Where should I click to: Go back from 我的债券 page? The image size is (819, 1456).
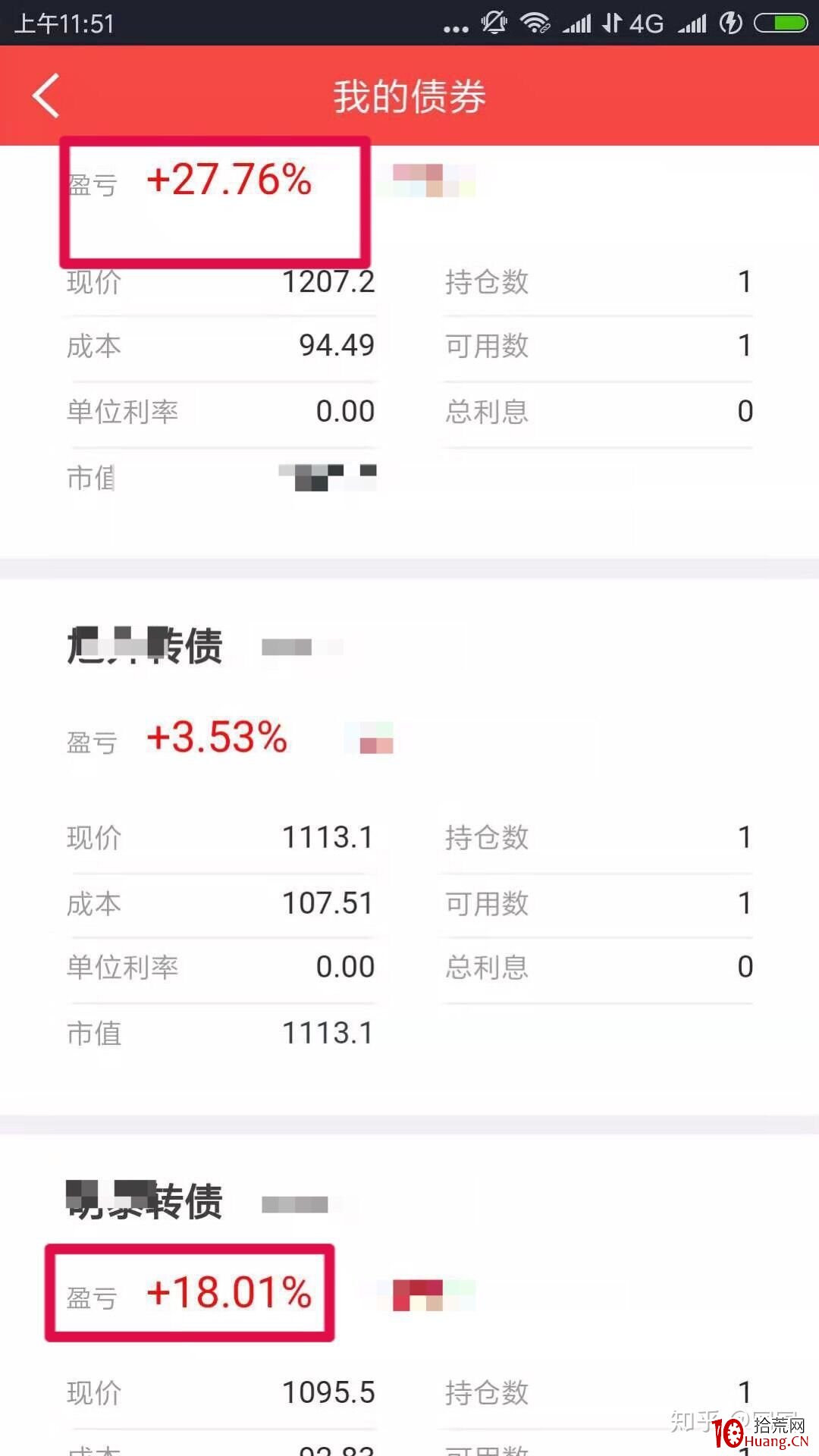click(46, 96)
